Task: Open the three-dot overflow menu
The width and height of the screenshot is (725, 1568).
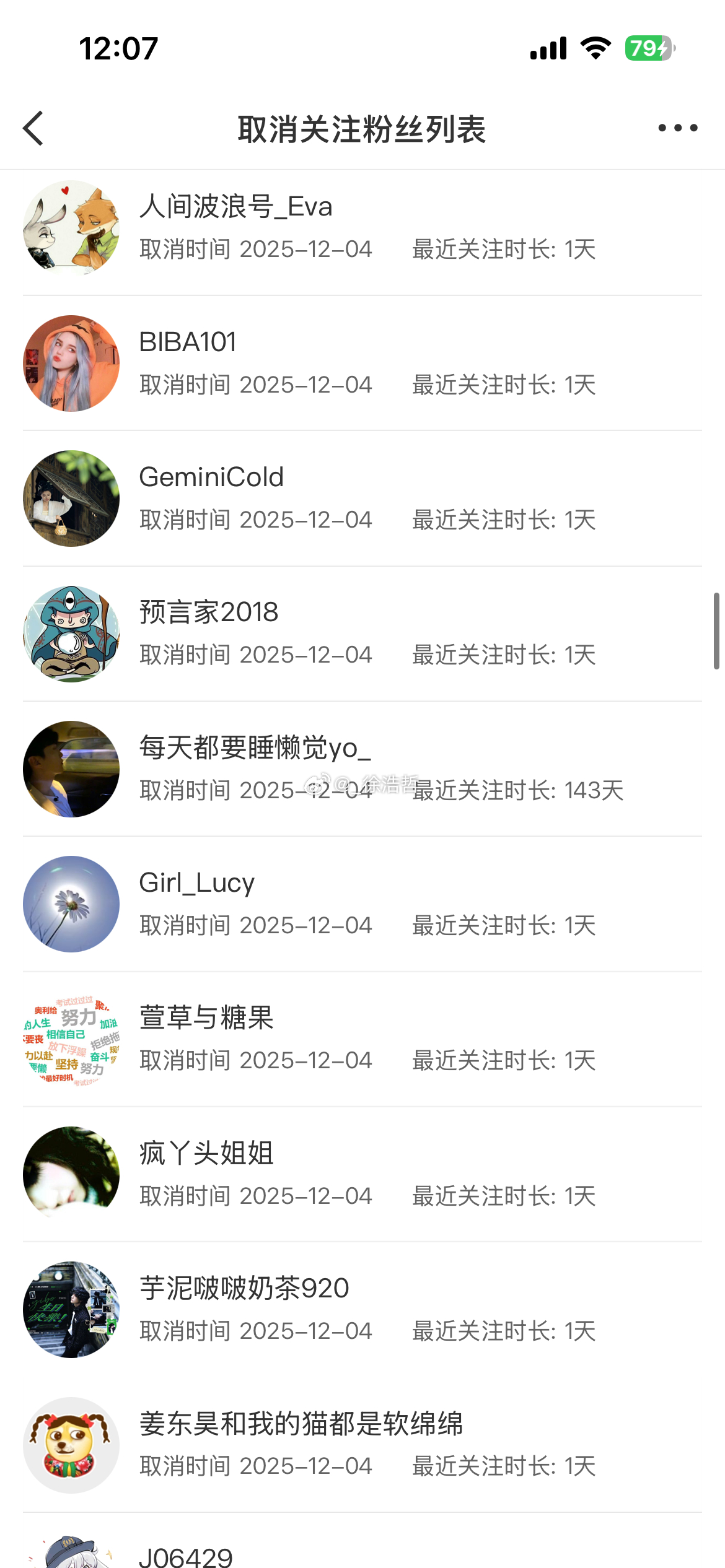Action: click(x=677, y=128)
